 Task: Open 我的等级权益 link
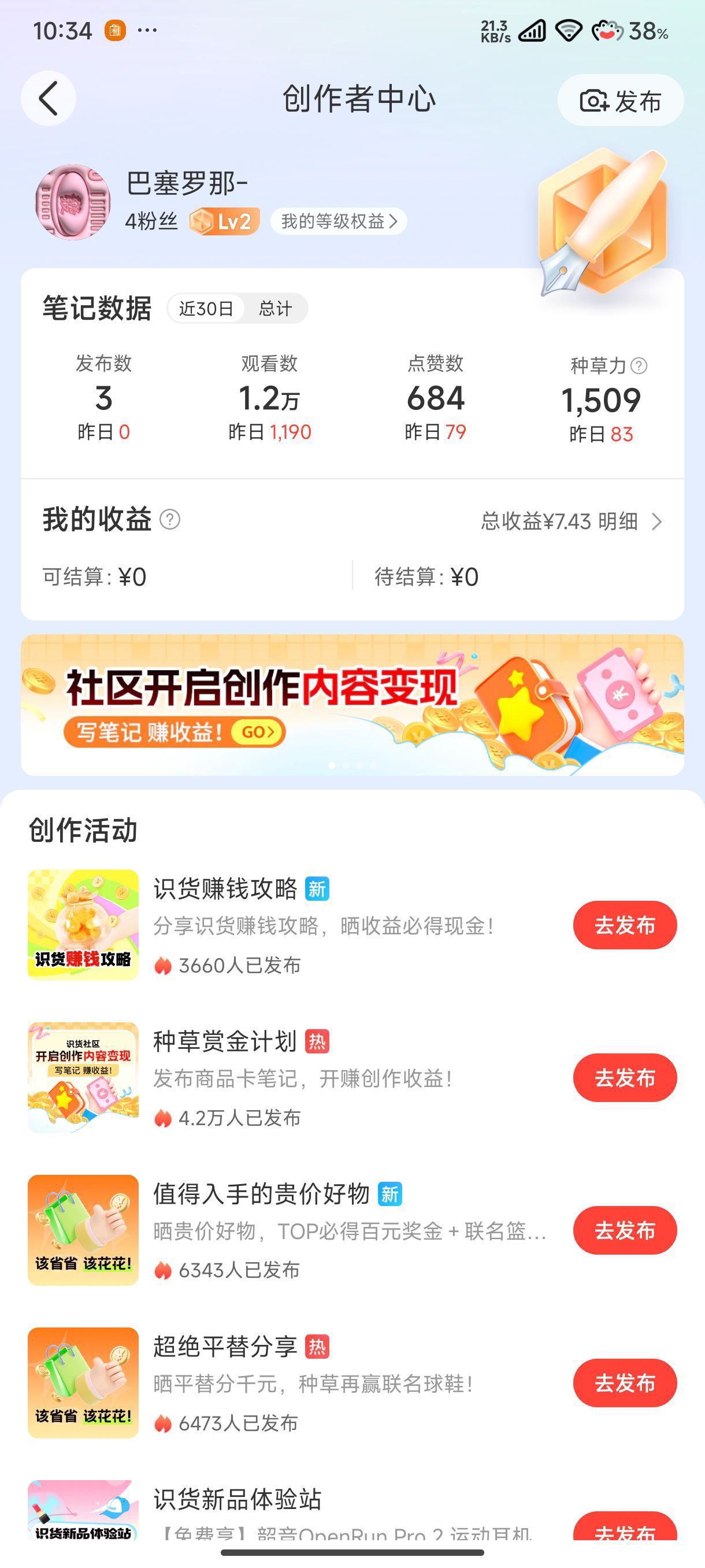pos(339,221)
